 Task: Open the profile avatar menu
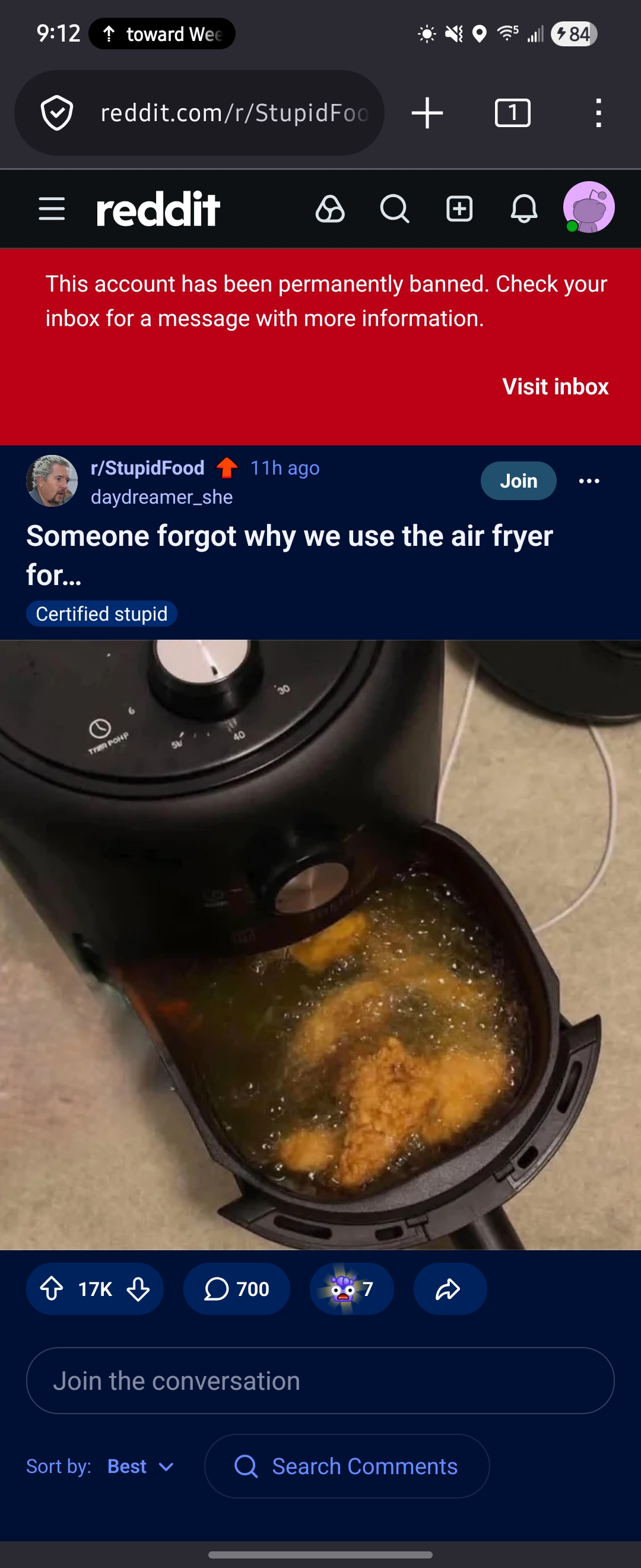pyautogui.click(x=588, y=207)
